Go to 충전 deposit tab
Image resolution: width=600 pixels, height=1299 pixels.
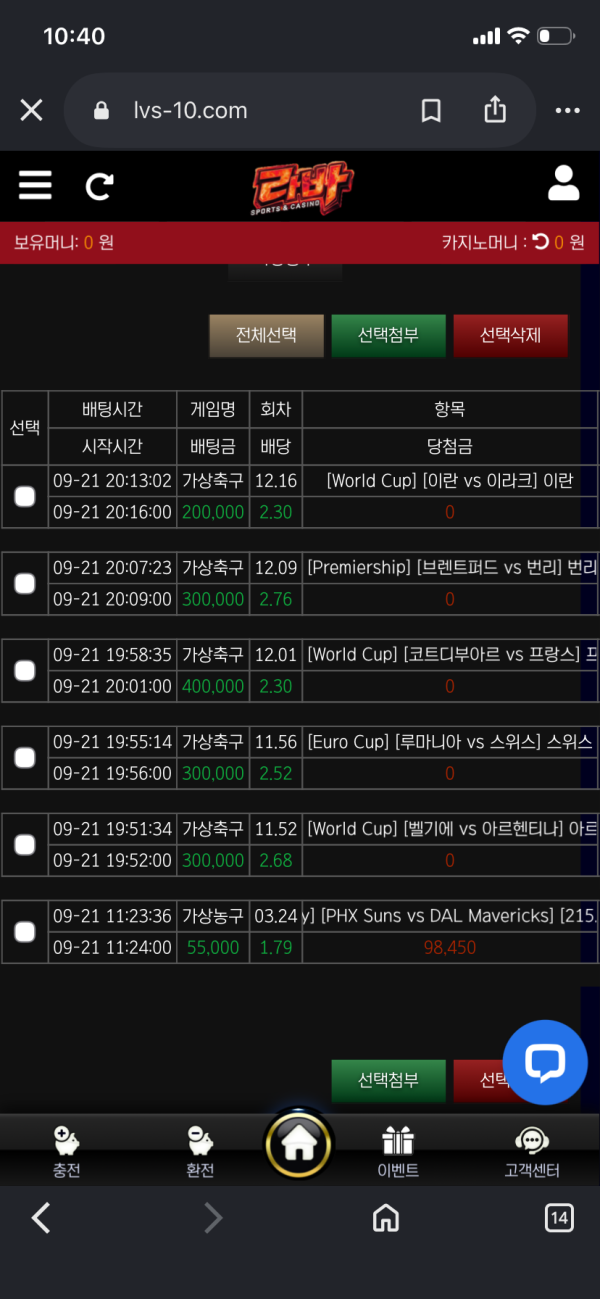coord(66,1151)
